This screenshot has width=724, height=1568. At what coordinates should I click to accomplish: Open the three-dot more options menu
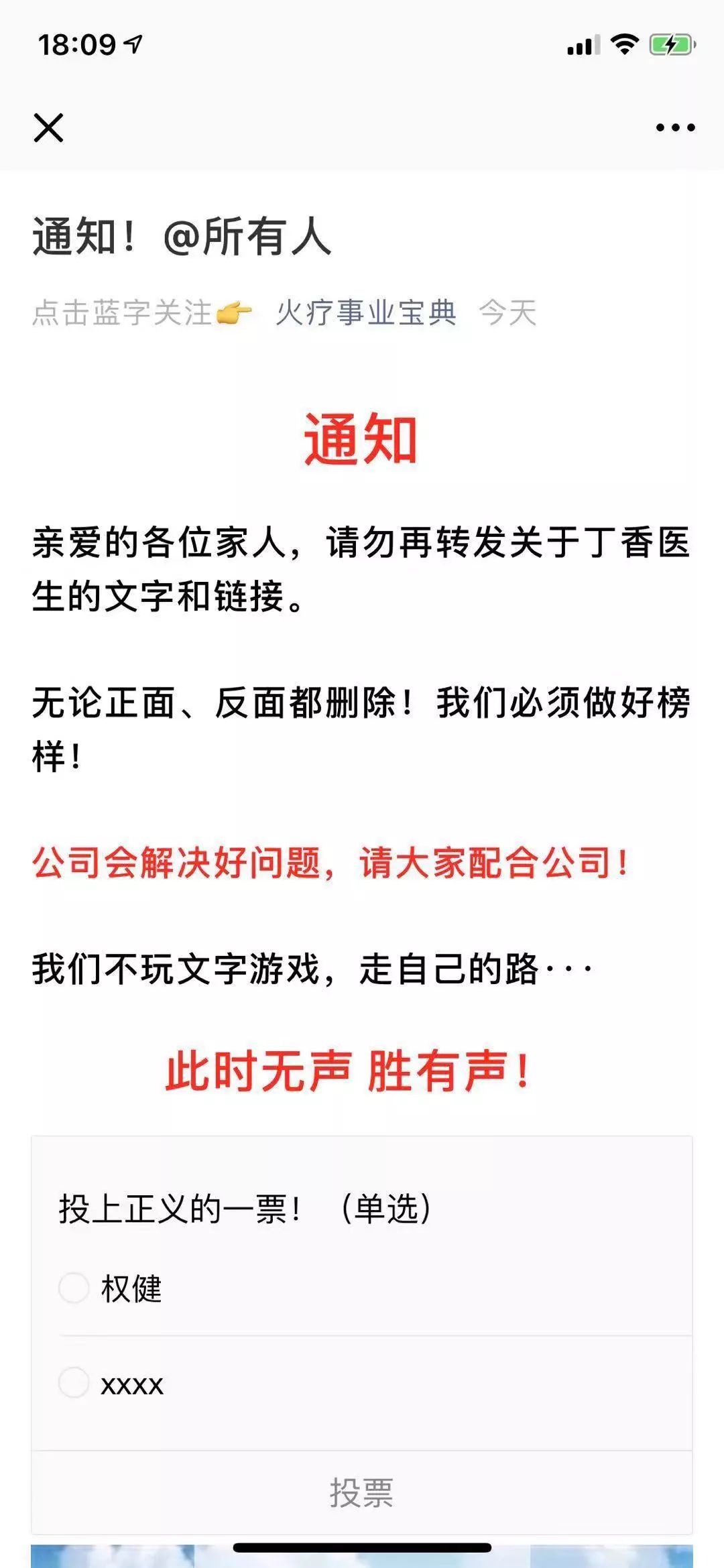point(675,127)
